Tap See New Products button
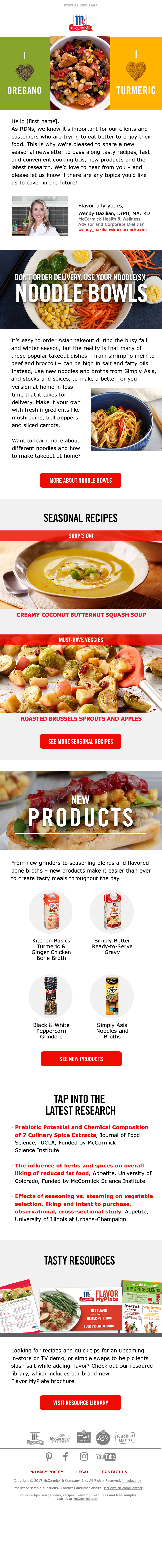Screen dimensions: 162x1568 pos(80,1058)
